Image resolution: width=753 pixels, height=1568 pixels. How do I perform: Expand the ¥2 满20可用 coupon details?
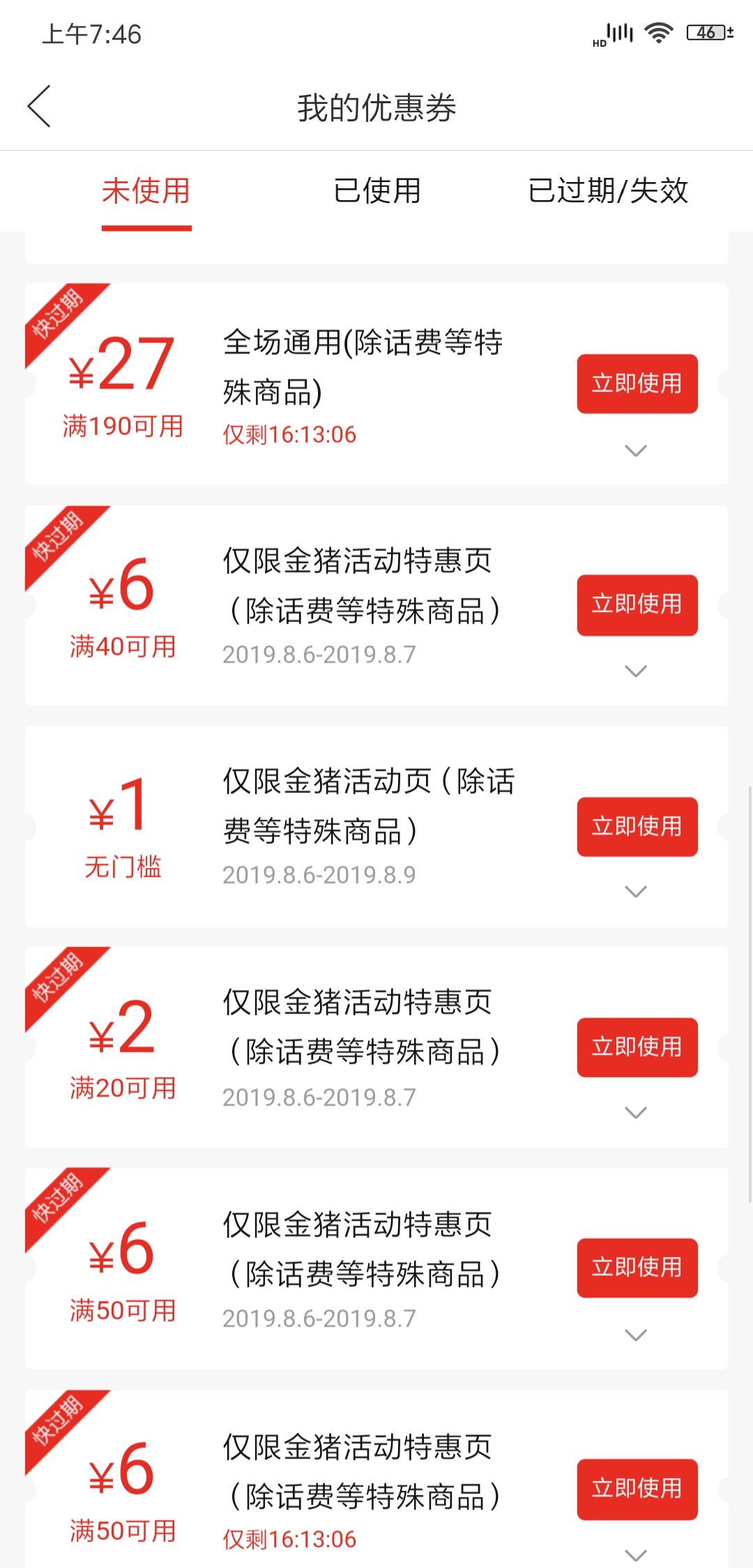coord(636,1113)
